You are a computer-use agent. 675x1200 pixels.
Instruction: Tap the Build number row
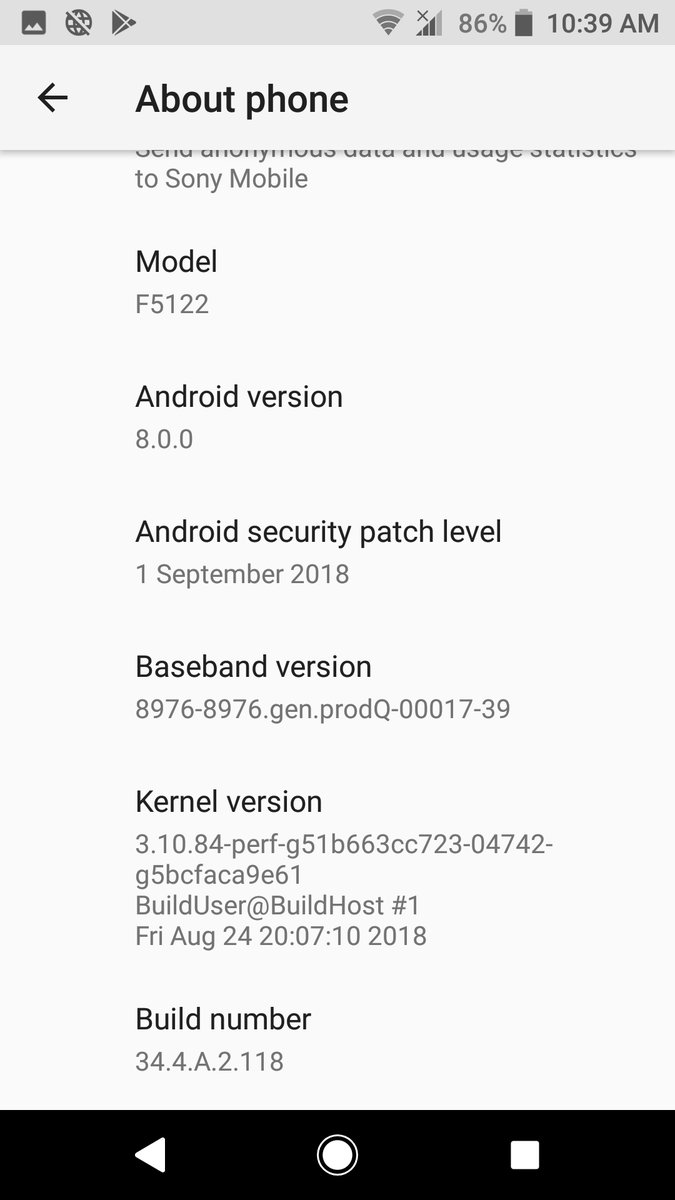337,1039
